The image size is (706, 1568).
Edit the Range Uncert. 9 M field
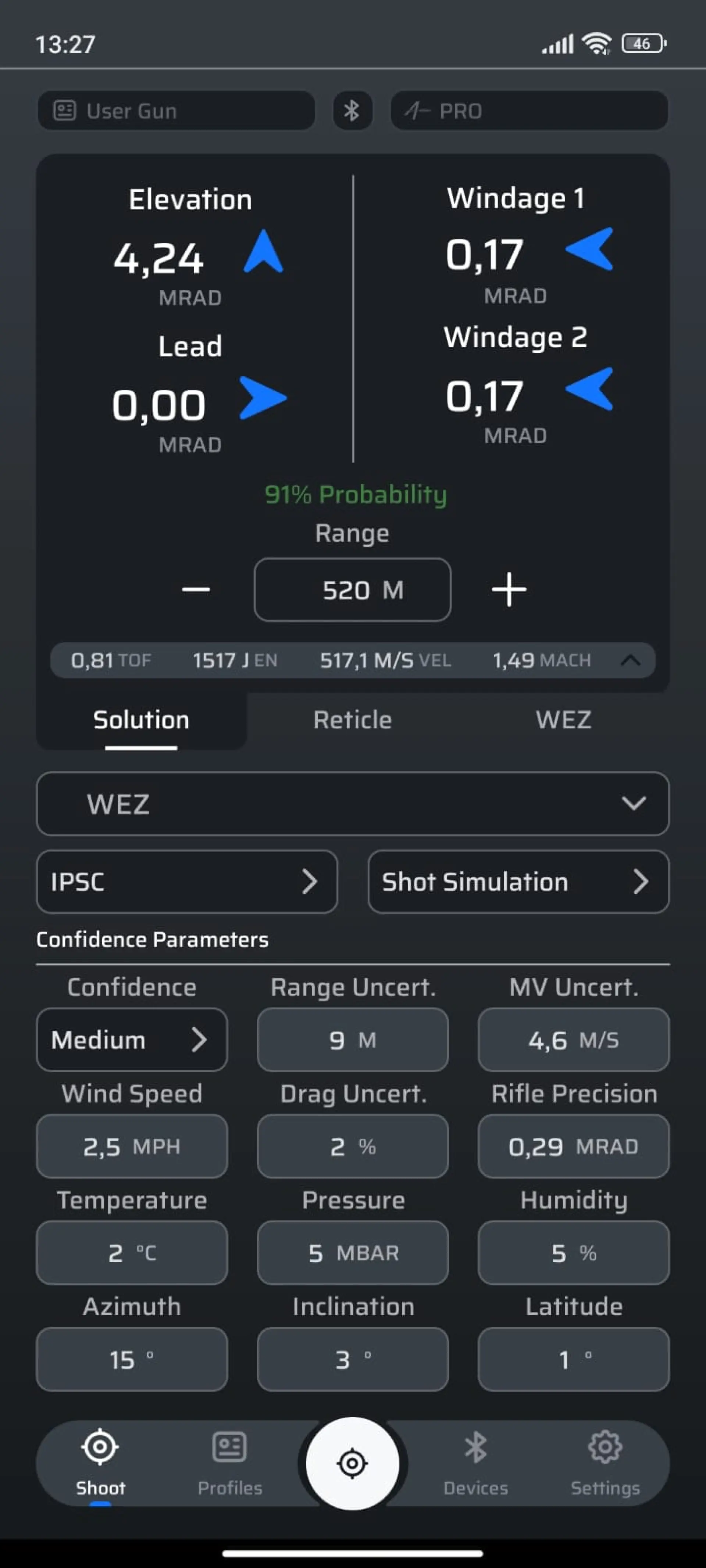(352, 1040)
